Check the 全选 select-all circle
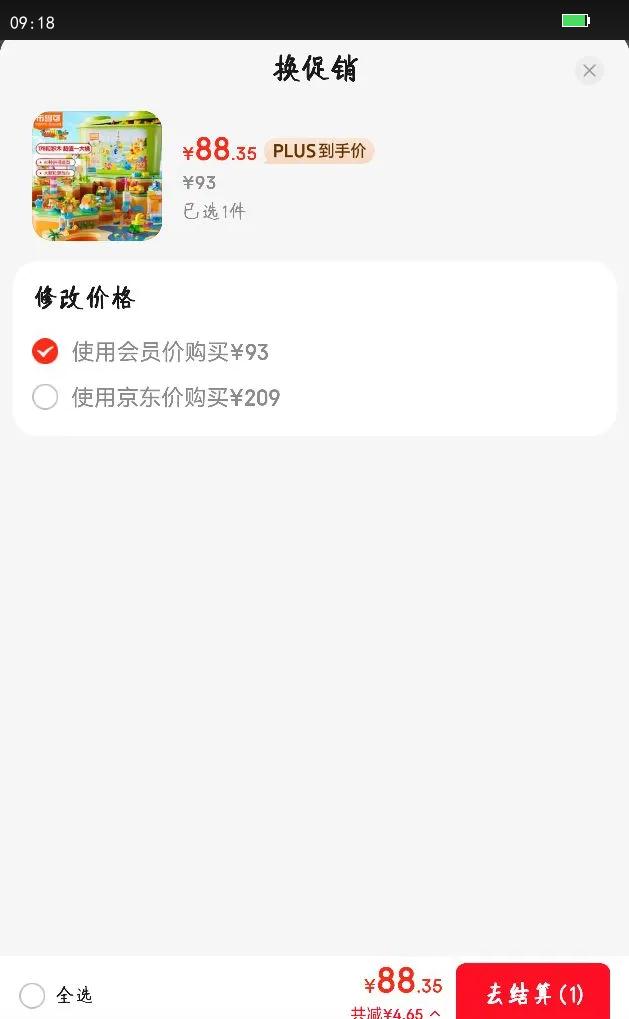Screen dimensions: 629x1019 pos(32,995)
